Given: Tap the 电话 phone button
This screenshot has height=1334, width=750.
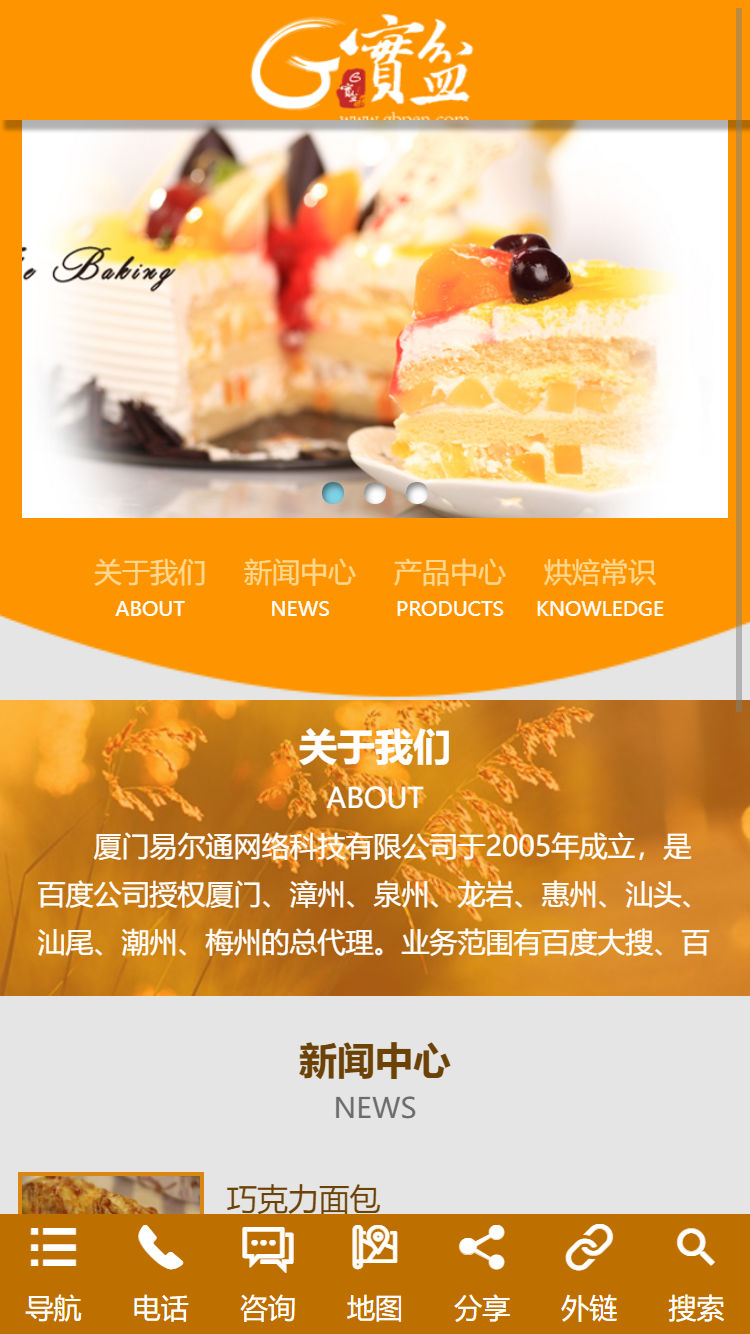Looking at the screenshot, I should tap(160, 1272).
